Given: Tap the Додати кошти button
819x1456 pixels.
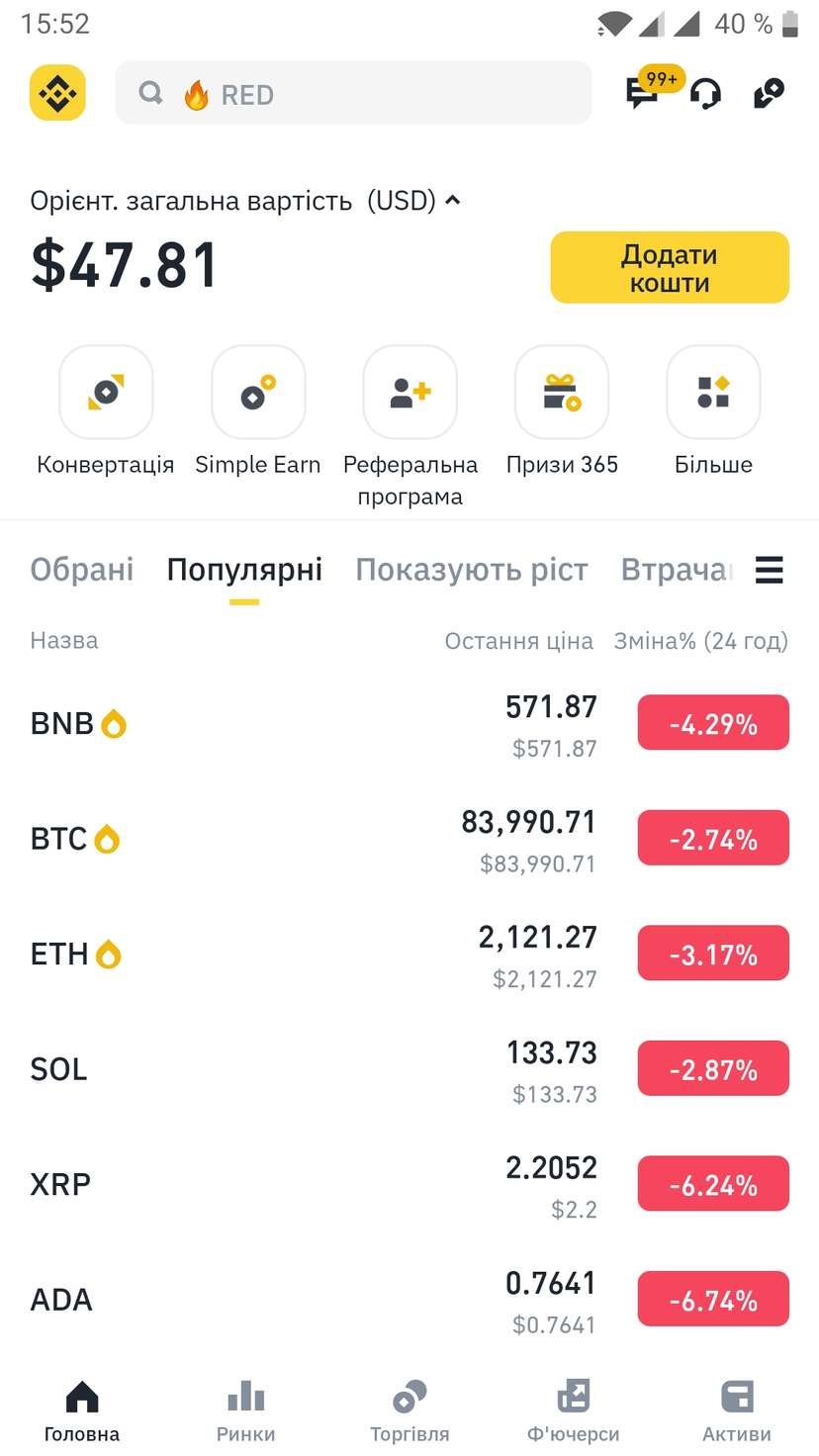Looking at the screenshot, I should click(670, 267).
